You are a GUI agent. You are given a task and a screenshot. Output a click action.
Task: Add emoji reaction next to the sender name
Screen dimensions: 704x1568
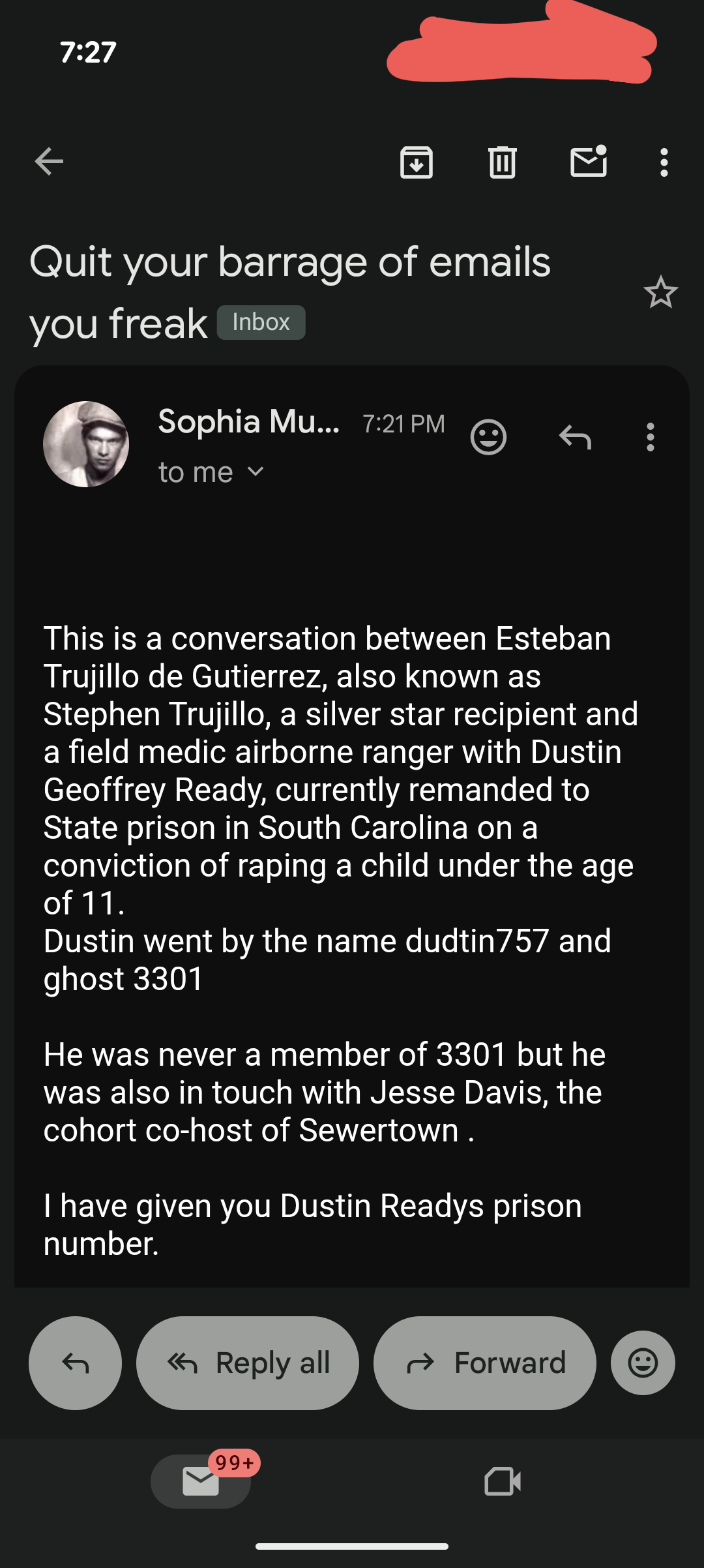[x=488, y=437]
